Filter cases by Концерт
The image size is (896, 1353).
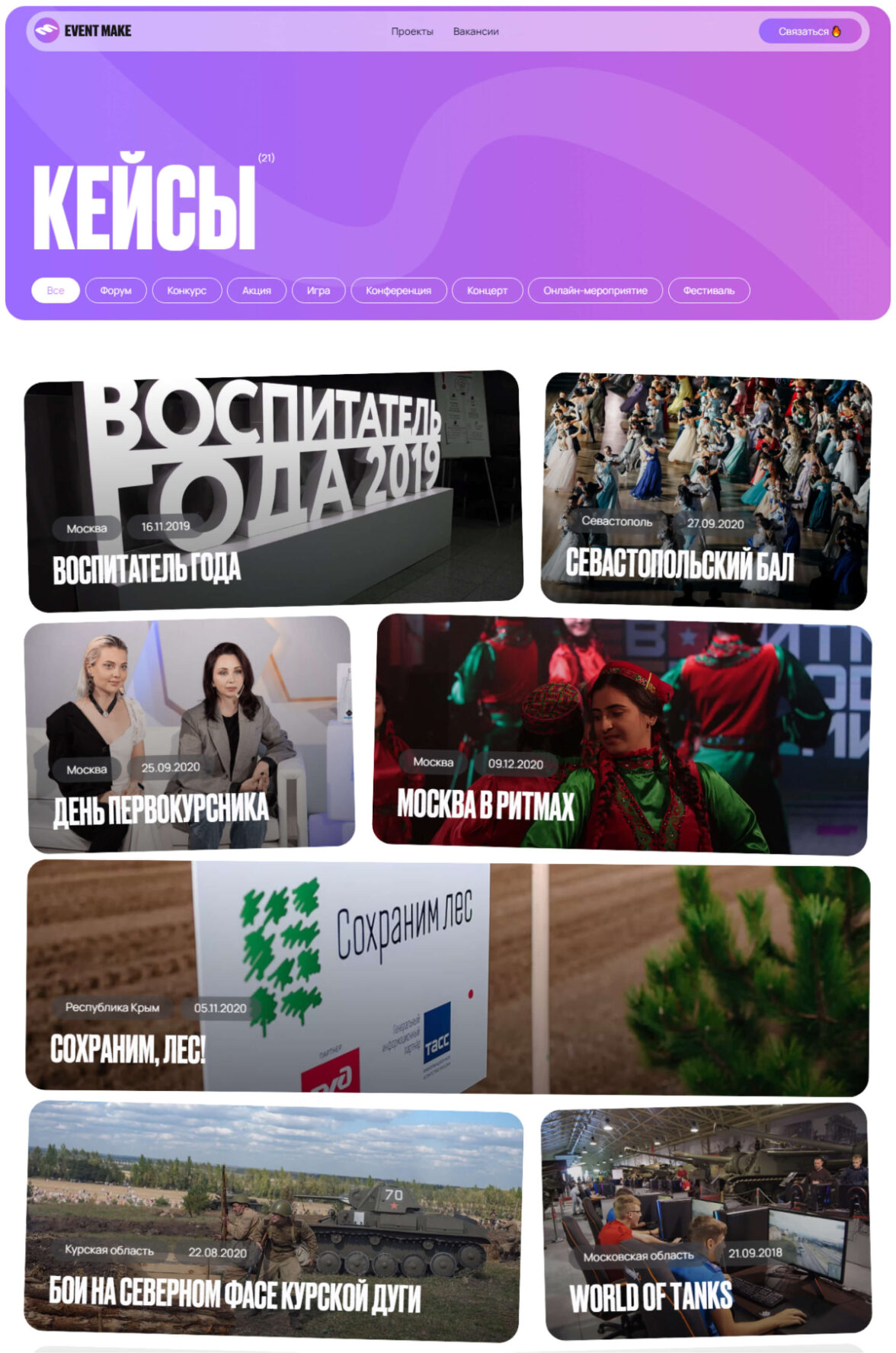[487, 290]
